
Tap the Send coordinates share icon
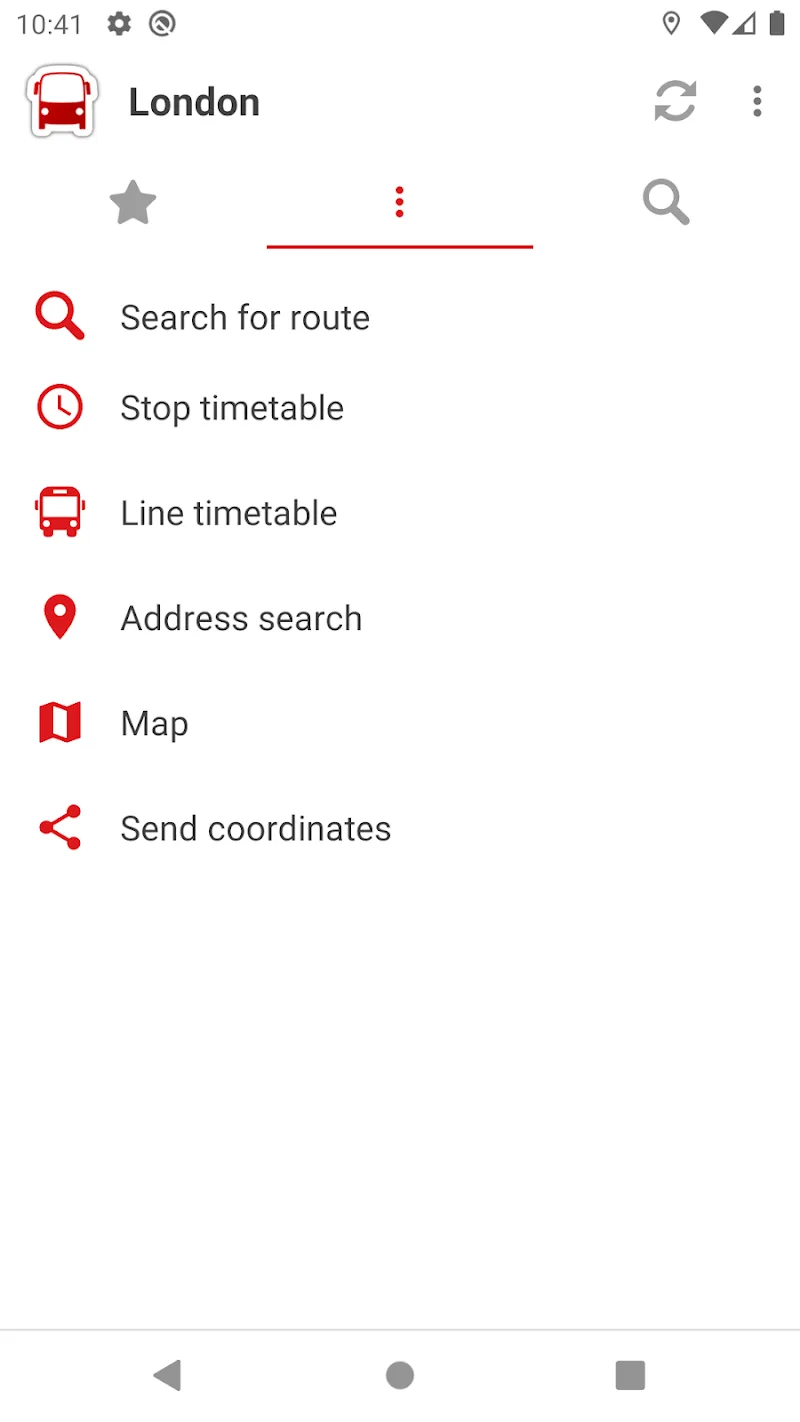[x=59, y=828]
